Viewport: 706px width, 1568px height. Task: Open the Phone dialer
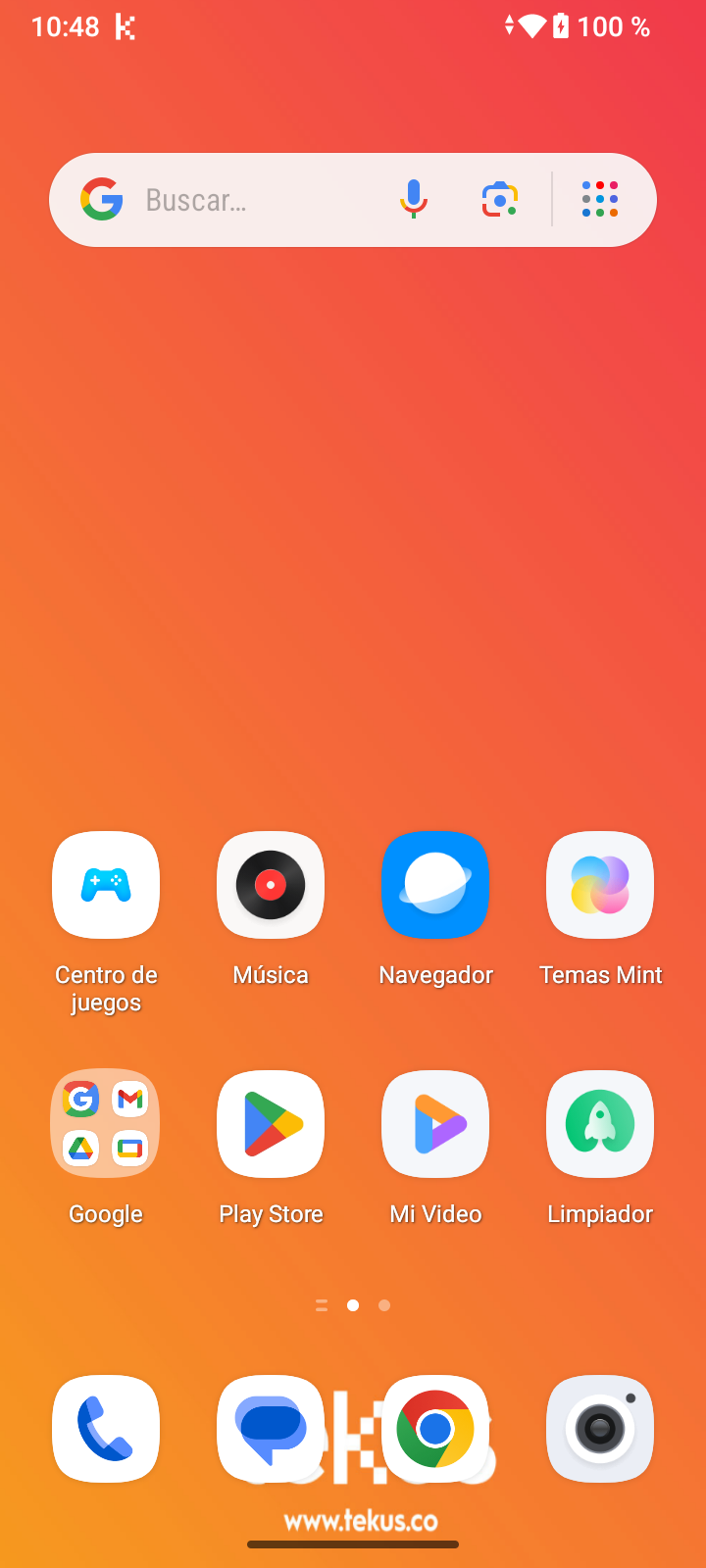(x=105, y=1429)
